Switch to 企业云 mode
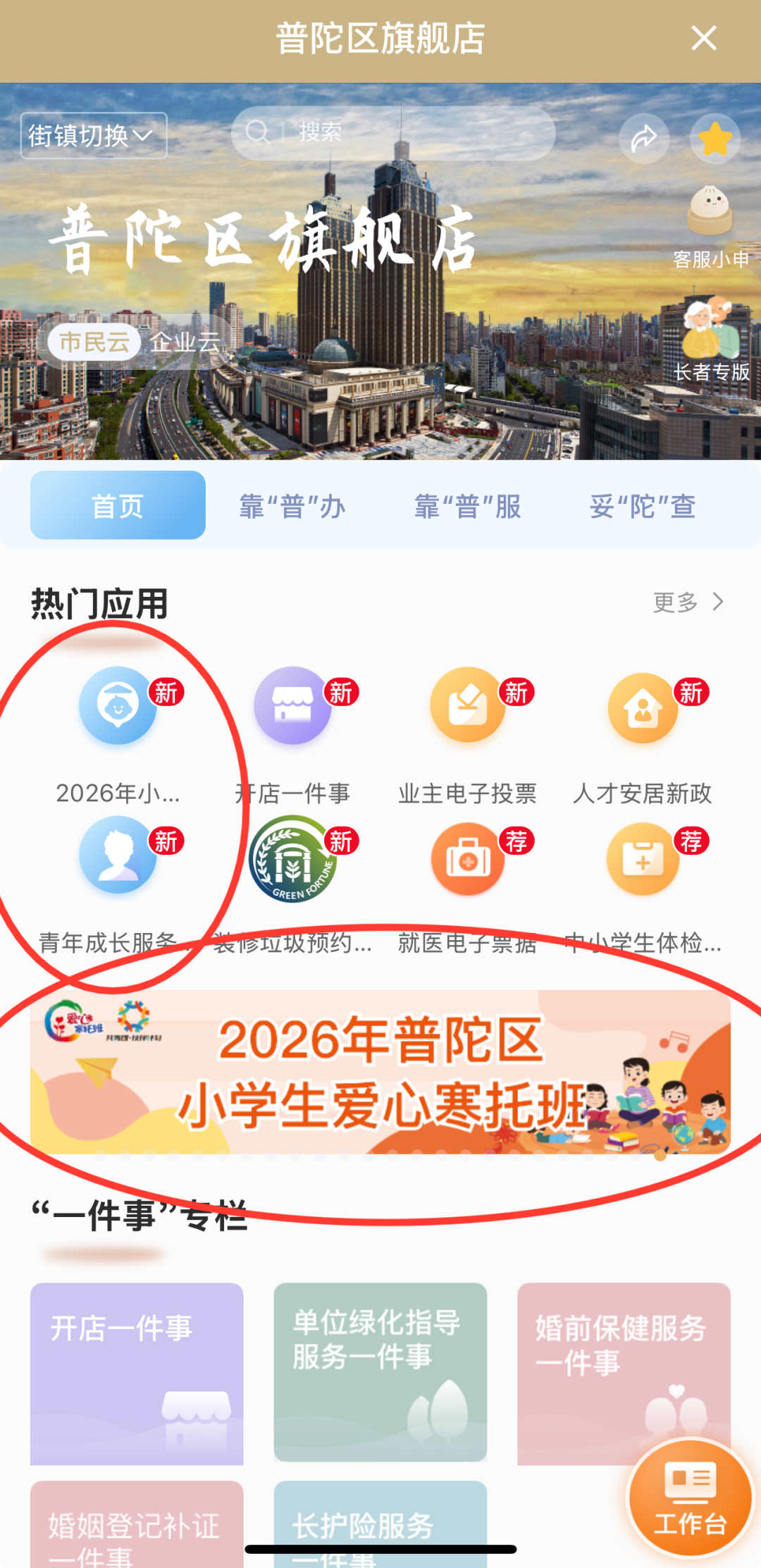 pos(185,342)
